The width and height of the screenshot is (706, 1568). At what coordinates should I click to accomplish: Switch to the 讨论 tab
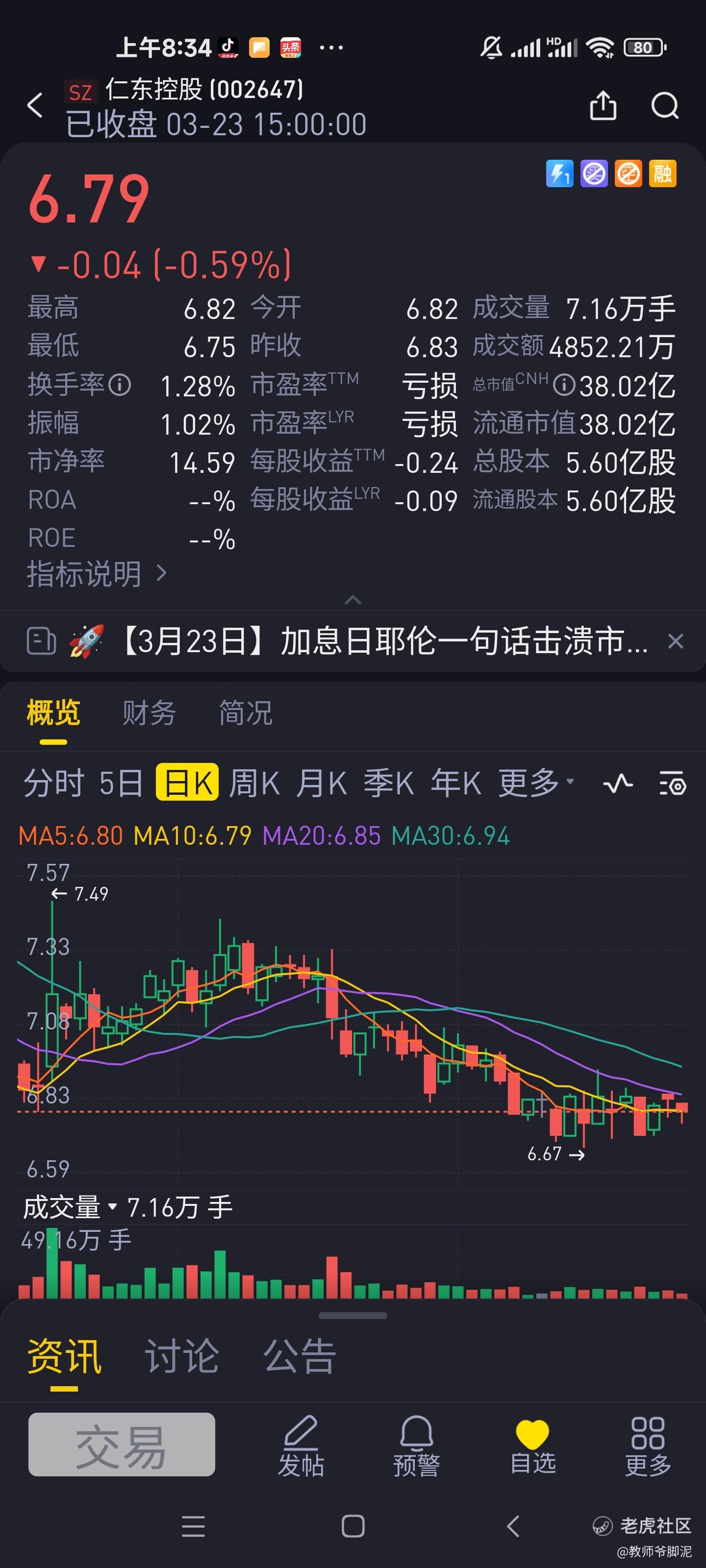tap(181, 1357)
